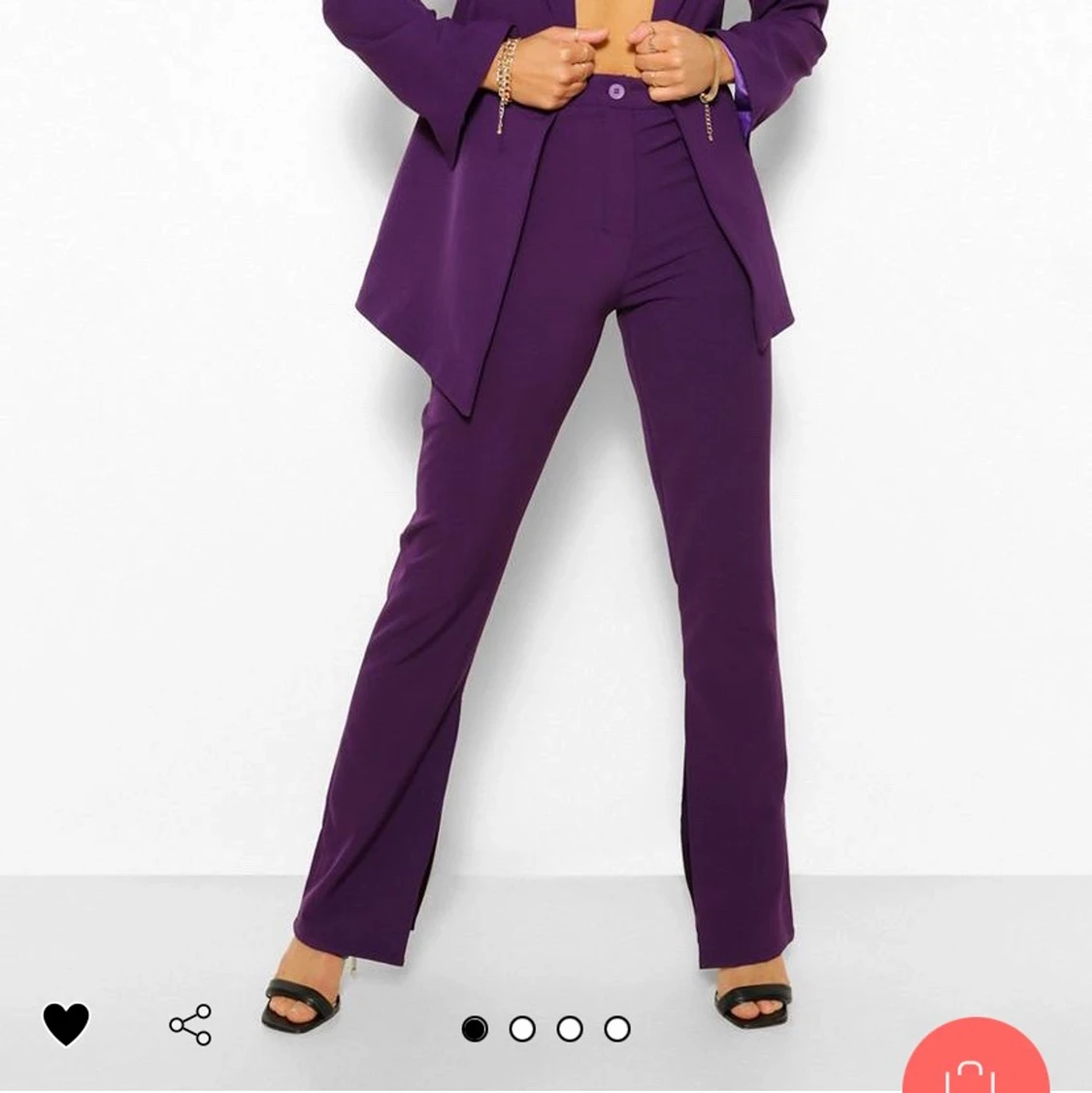Viewport: 1092px width, 1093px height.
Task: Jump to the fourth product image dot
Action: click(x=617, y=1029)
